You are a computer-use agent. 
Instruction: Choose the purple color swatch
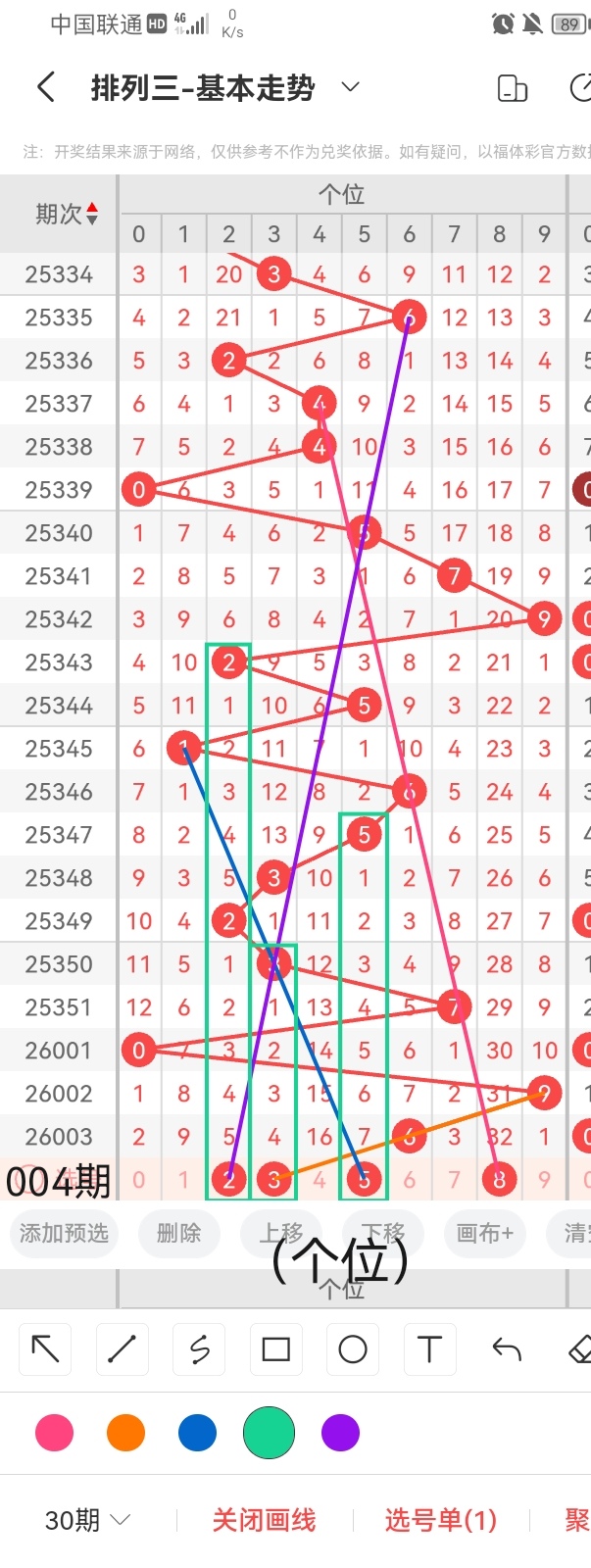pyautogui.click(x=340, y=1433)
